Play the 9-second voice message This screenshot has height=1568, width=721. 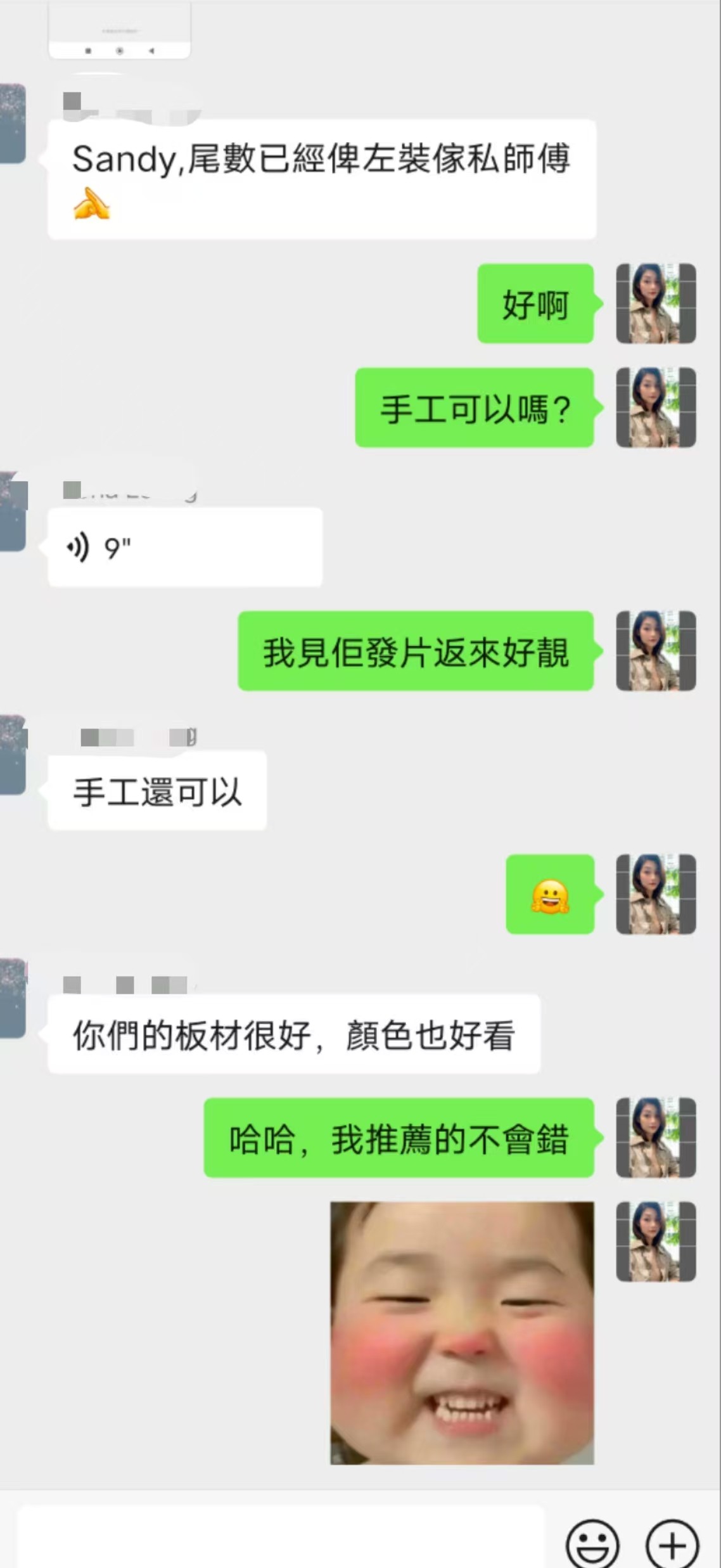click(x=184, y=548)
